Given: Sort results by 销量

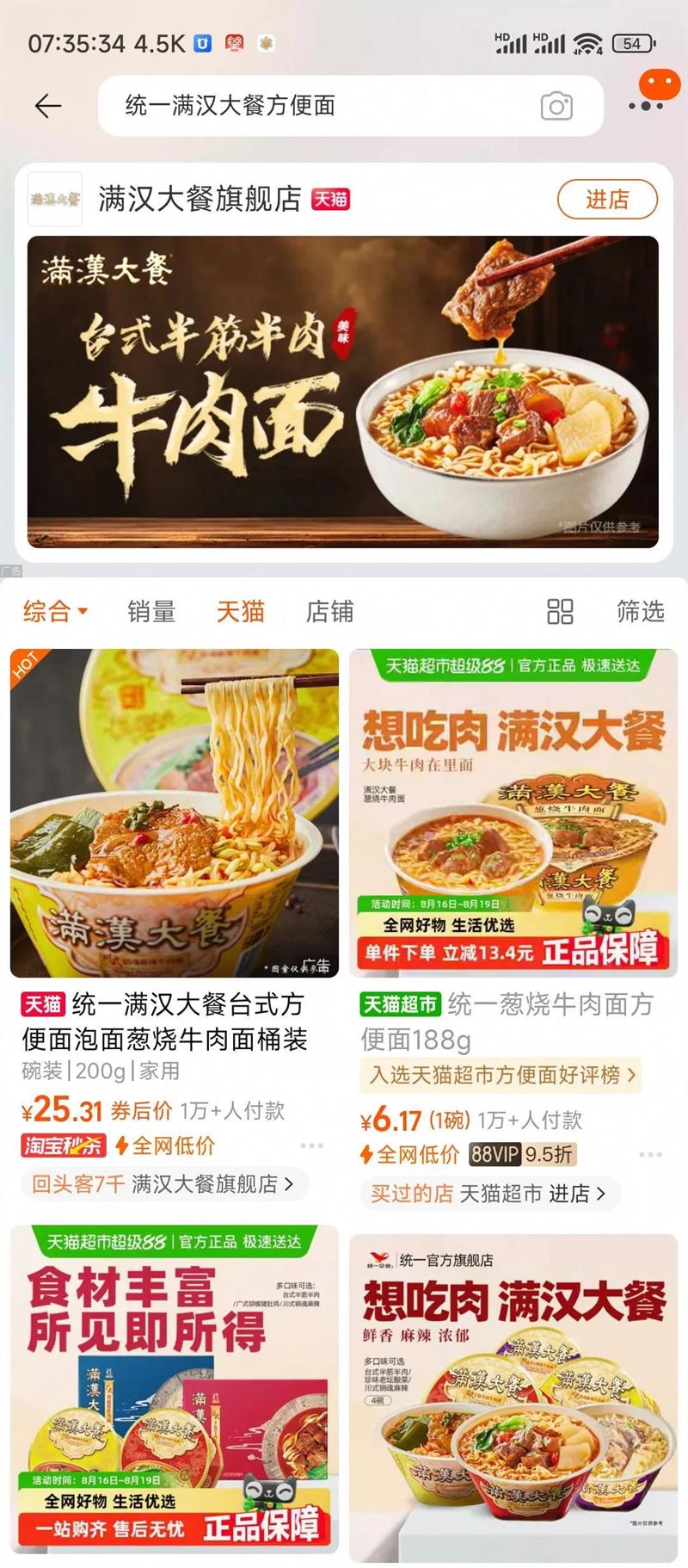Looking at the screenshot, I should point(151,612).
